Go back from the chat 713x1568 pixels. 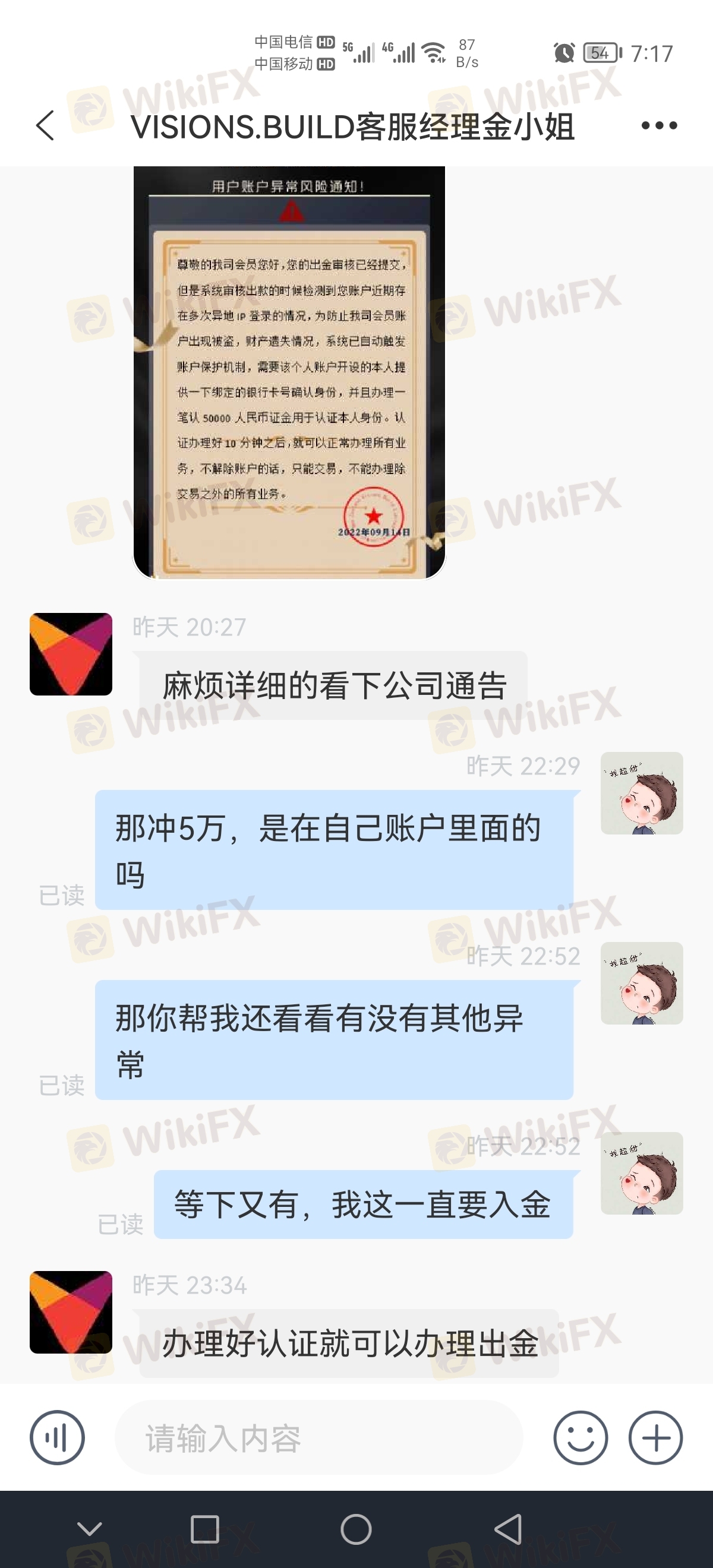coord(45,125)
